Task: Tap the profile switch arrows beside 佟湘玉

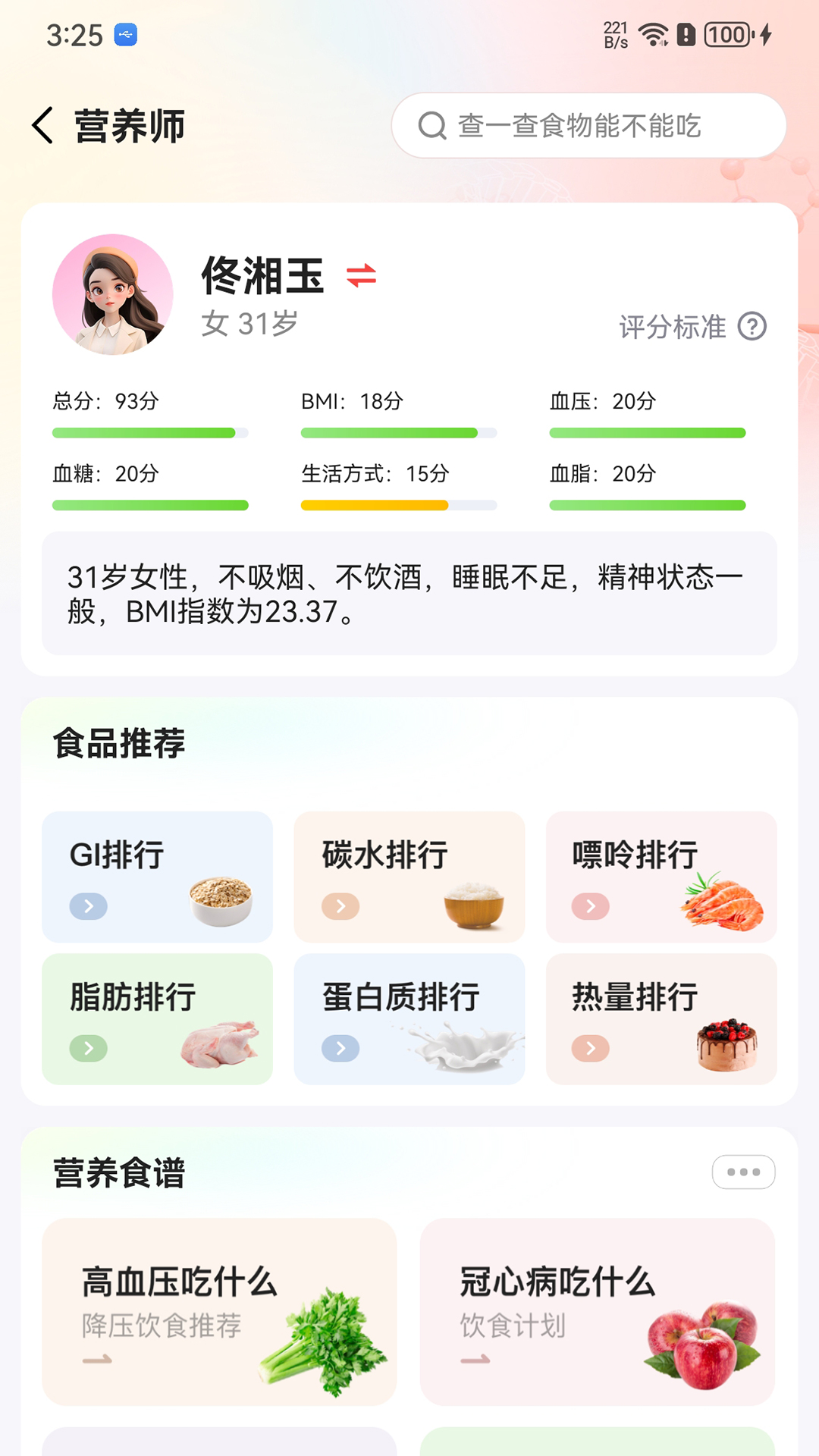Action: [362, 277]
